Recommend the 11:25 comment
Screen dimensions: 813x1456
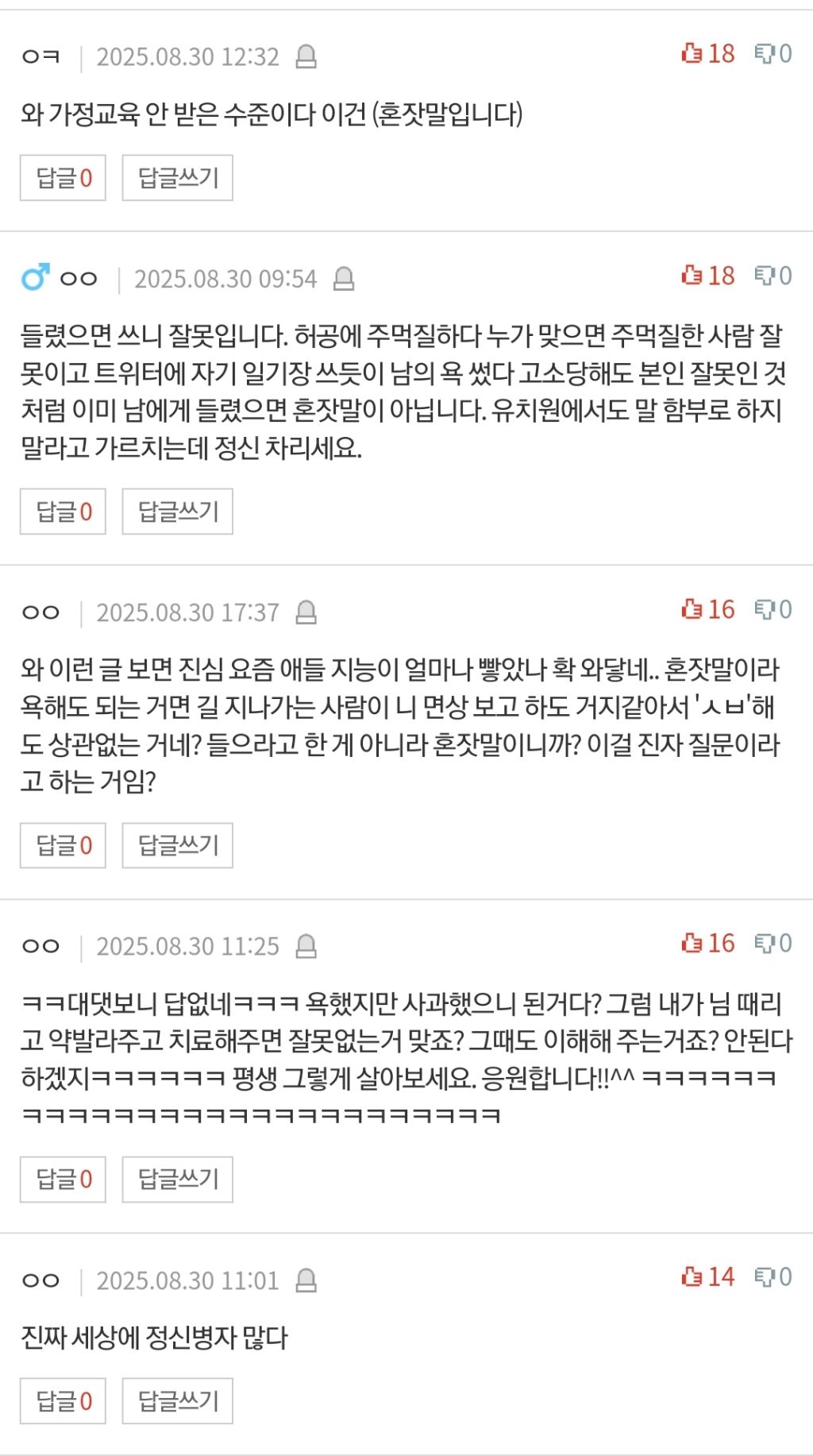click(707, 944)
